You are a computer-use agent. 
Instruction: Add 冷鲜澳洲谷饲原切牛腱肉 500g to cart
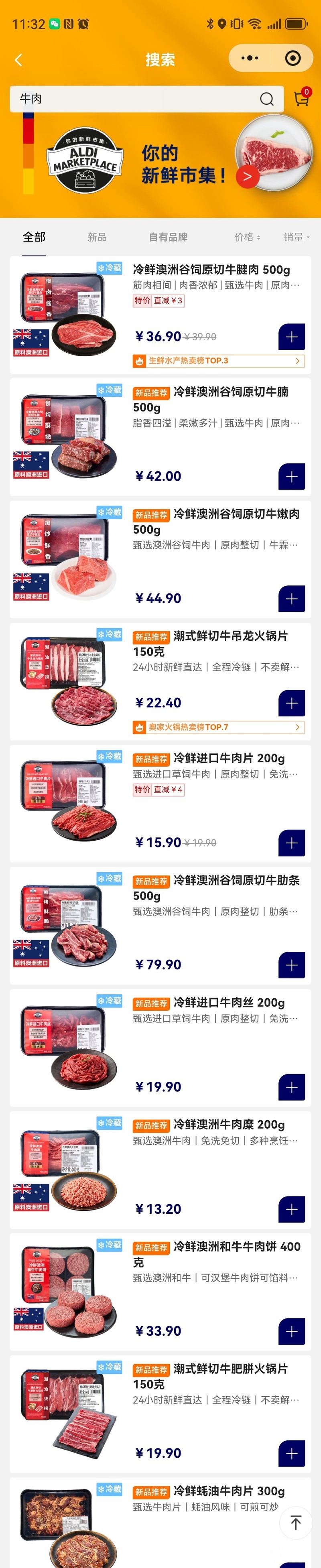click(x=291, y=337)
